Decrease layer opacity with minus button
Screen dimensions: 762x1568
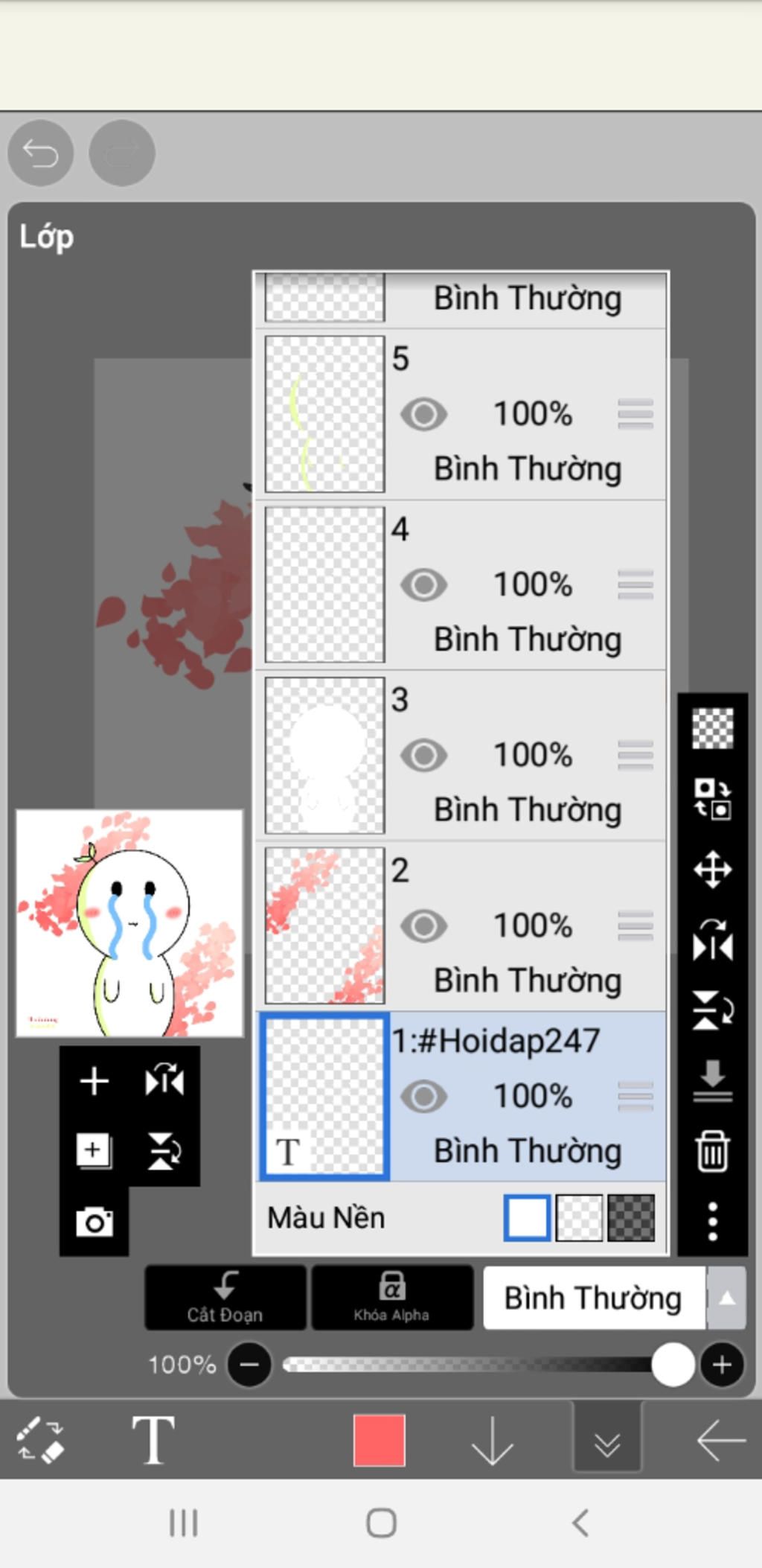pyautogui.click(x=249, y=1365)
